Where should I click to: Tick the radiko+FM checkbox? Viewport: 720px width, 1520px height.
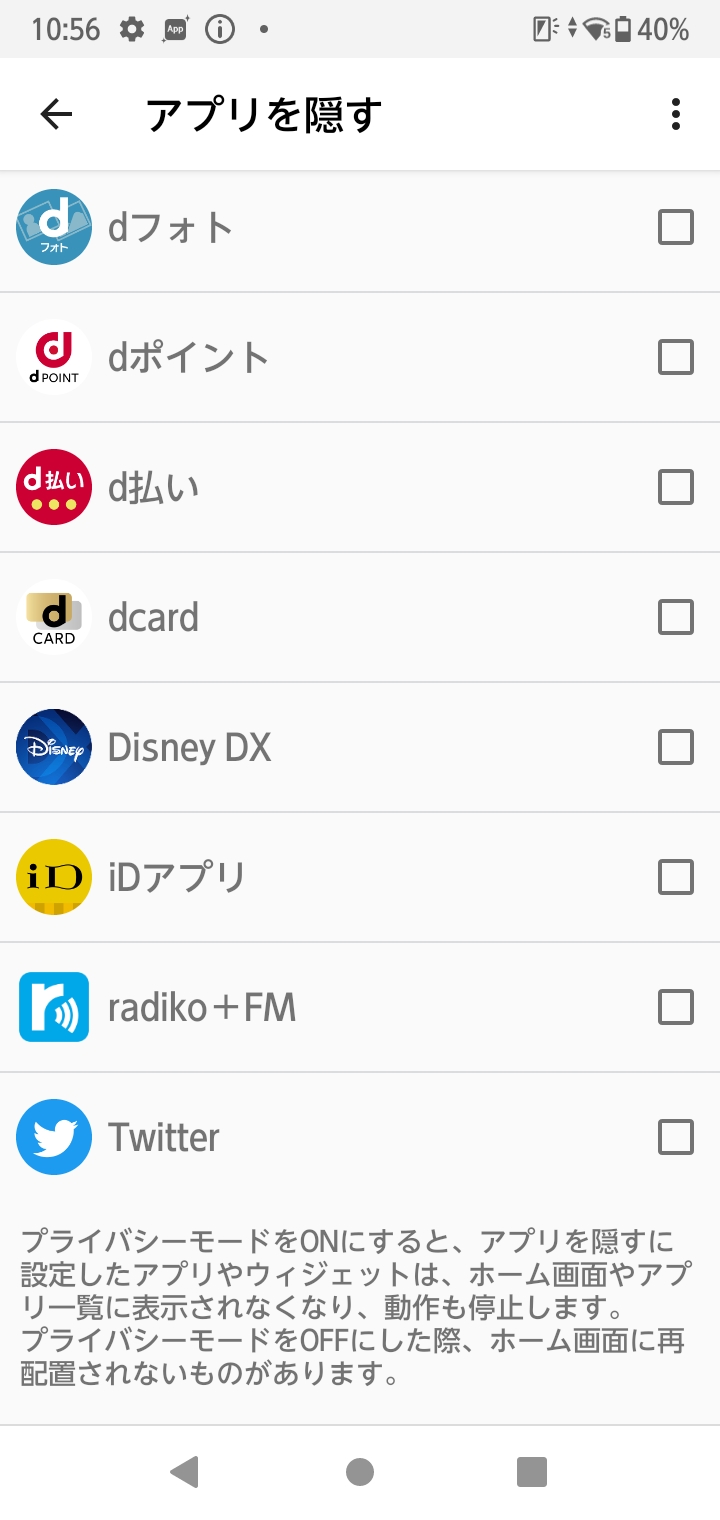tap(676, 1007)
